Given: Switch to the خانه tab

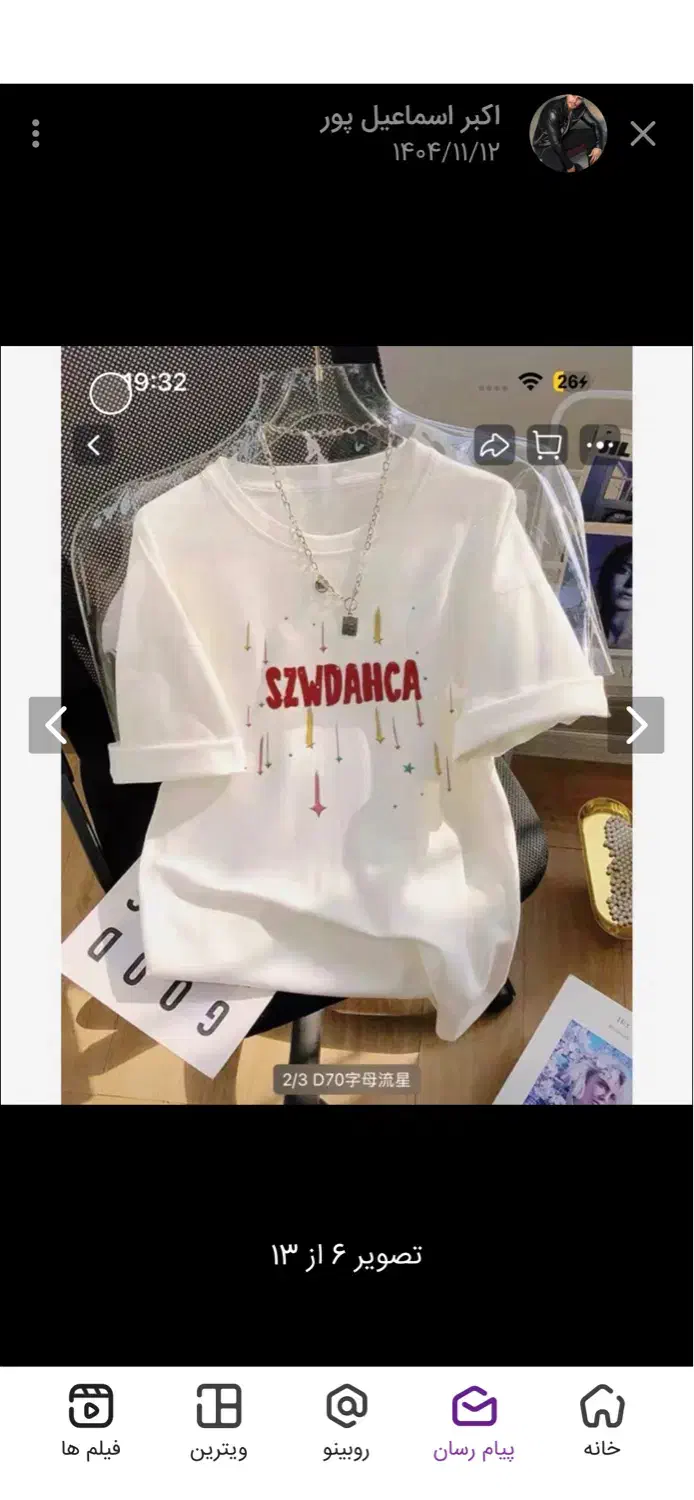Looking at the screenshot, I should (x=602, y=1420).
